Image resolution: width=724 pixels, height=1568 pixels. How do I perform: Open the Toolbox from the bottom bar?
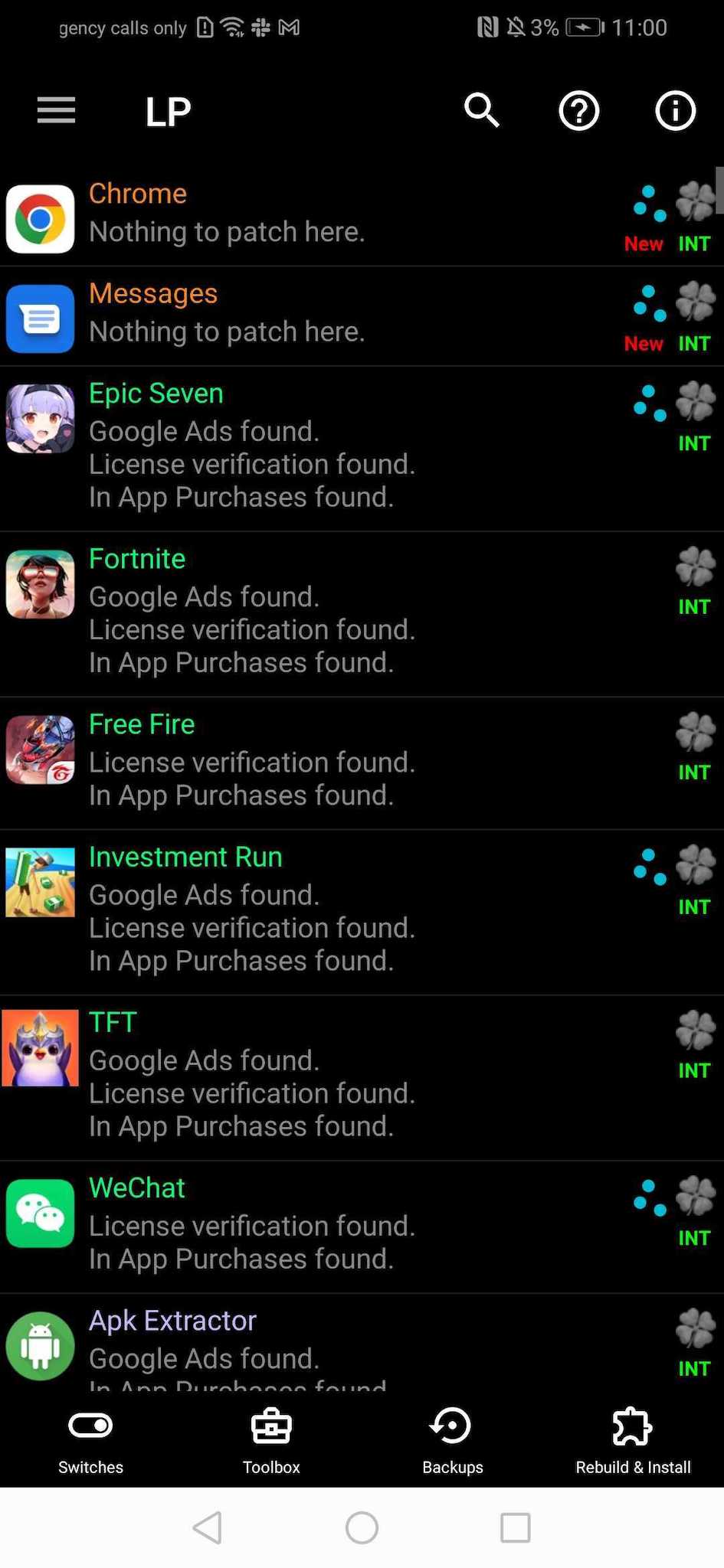[x=271, y=1439]
